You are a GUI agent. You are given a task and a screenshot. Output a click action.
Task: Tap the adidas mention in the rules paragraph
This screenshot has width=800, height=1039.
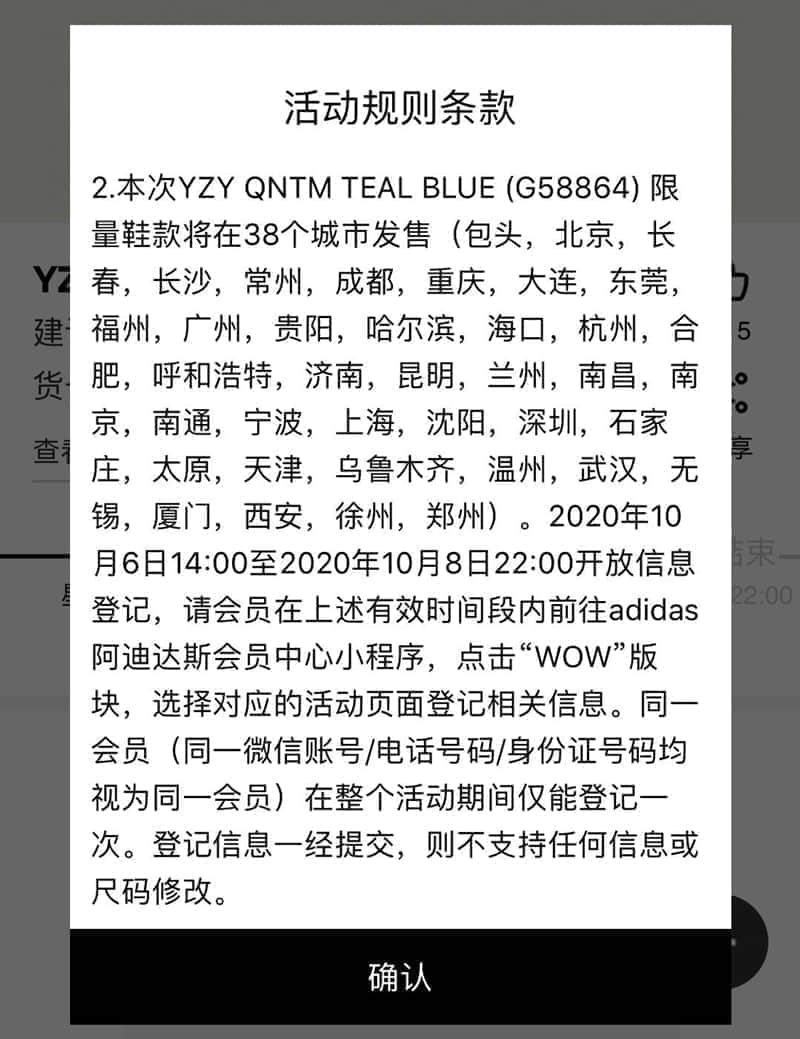656,608
